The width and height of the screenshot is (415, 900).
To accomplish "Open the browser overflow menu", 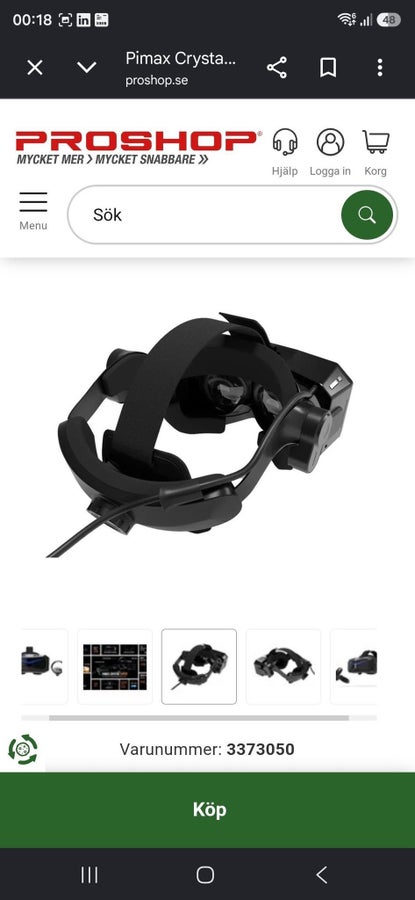I will 379,68.
